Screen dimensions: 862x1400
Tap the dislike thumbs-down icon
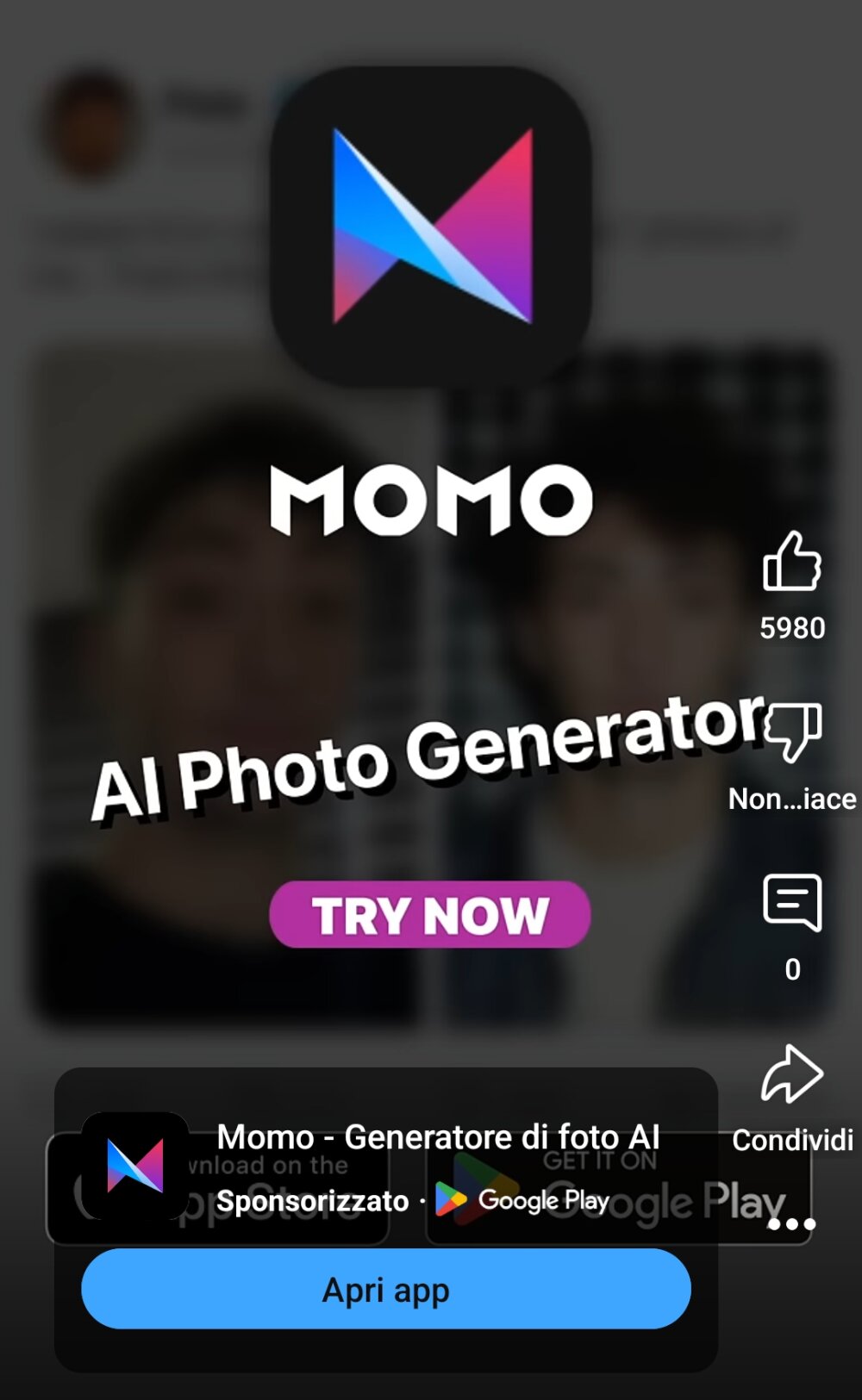point(792,732)
